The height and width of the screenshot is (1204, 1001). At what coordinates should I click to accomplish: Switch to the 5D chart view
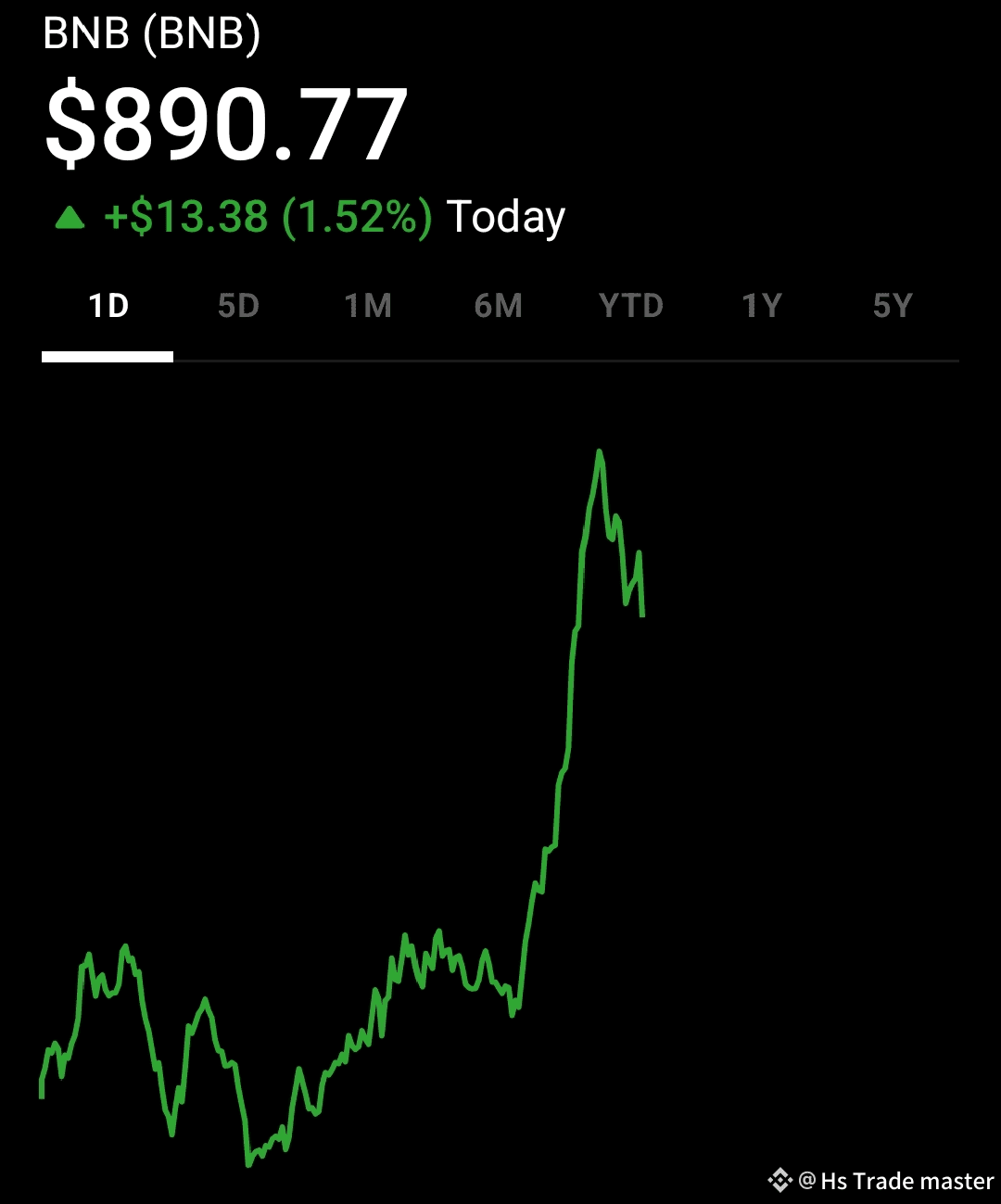click(x=238, y=306)
